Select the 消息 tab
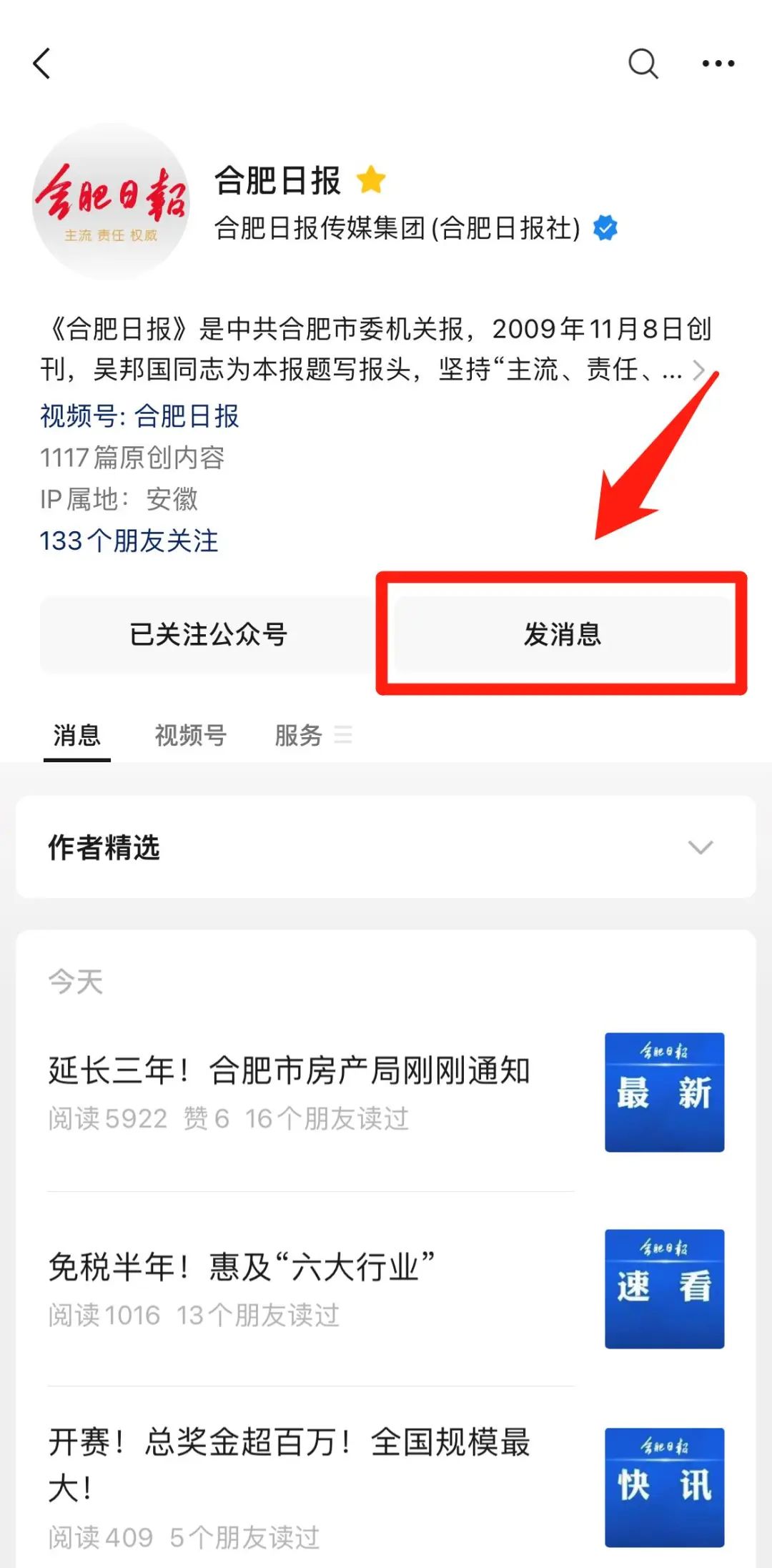Screen dimensions: 772x1568 (76, 735)
